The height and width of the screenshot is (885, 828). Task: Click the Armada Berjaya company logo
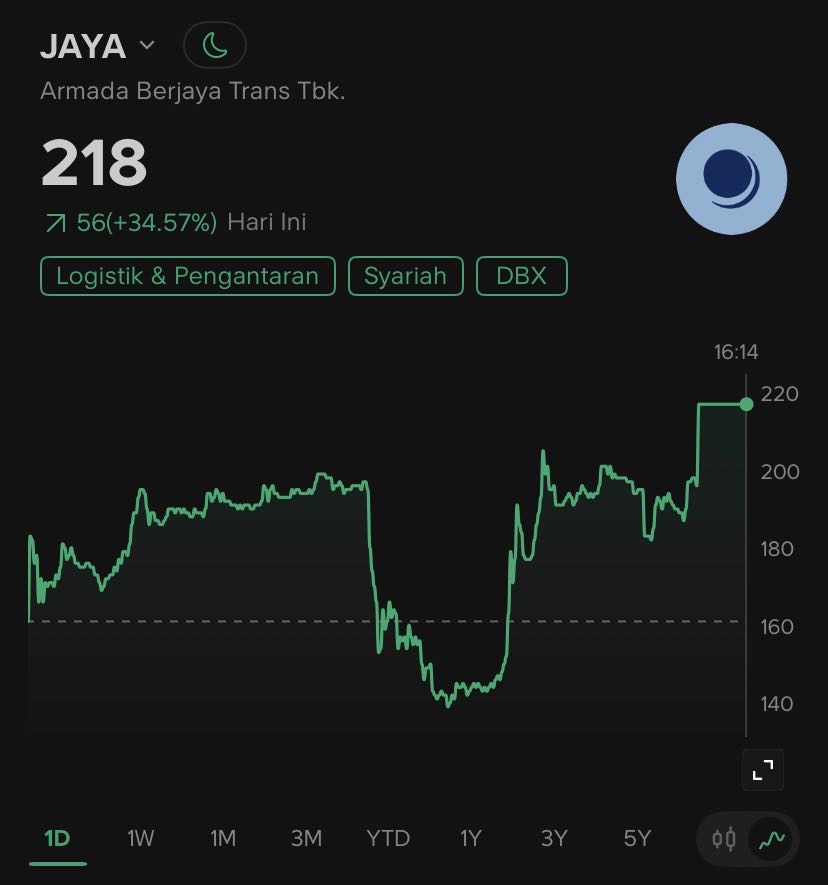click(x=733, y=178)
